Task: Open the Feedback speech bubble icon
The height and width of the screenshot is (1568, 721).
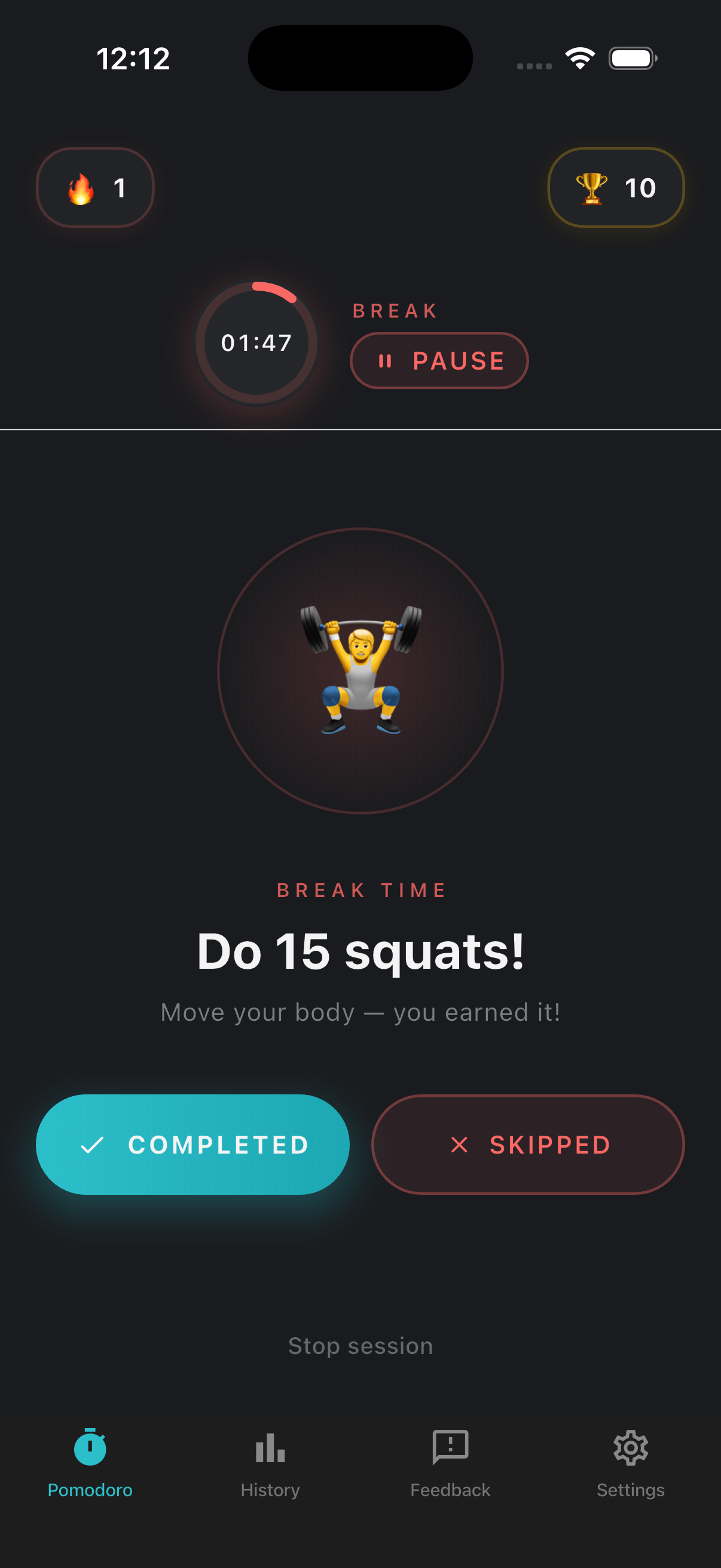Action: click(450, 1448)
